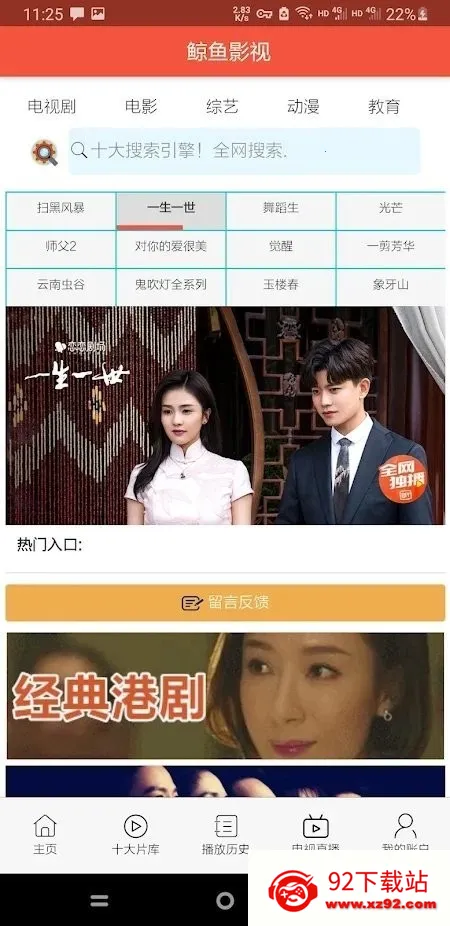
Task: Select 舞蹈生 from the show grid
Action: [x=281, y=208]
